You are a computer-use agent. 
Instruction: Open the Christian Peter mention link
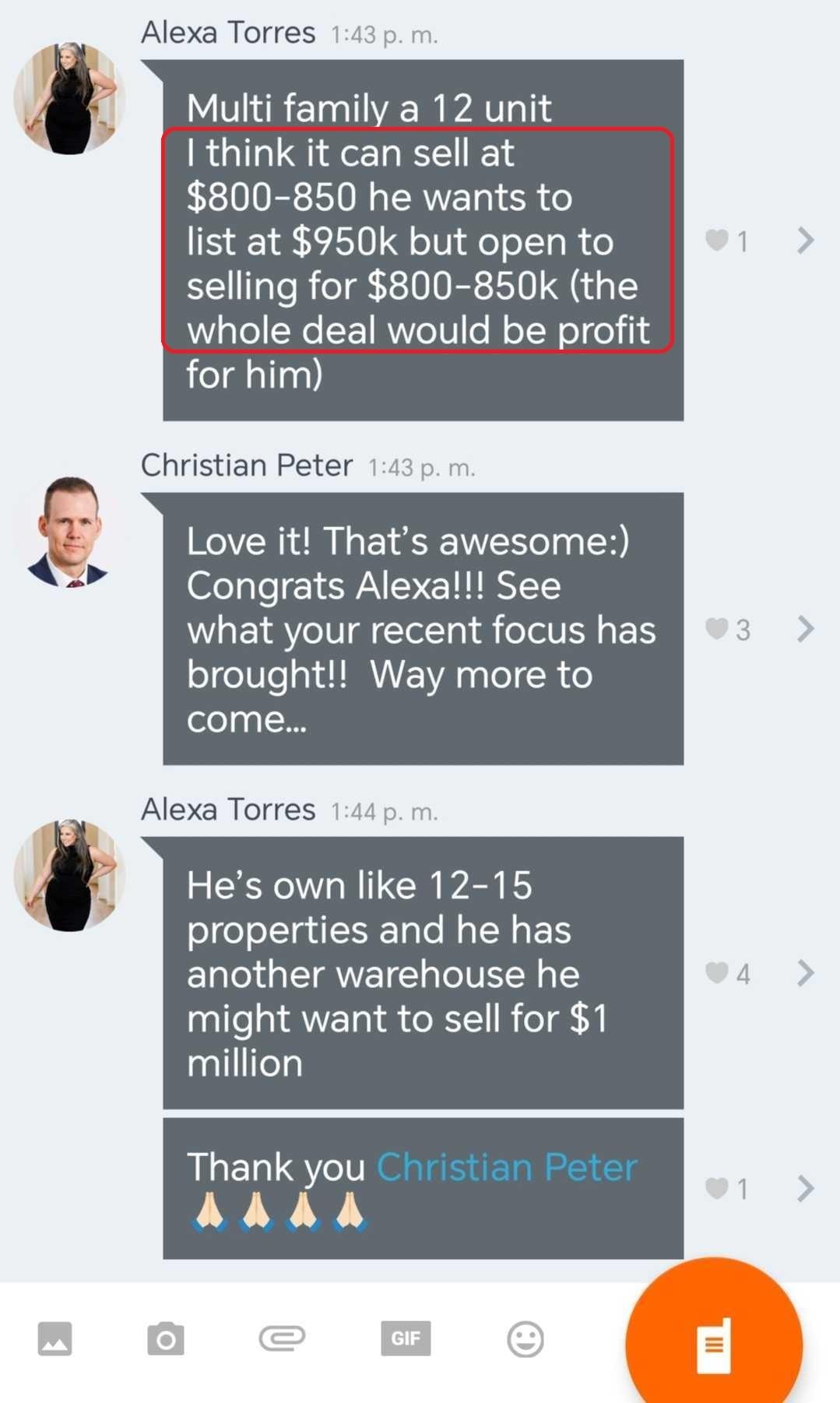(507, 1167)
